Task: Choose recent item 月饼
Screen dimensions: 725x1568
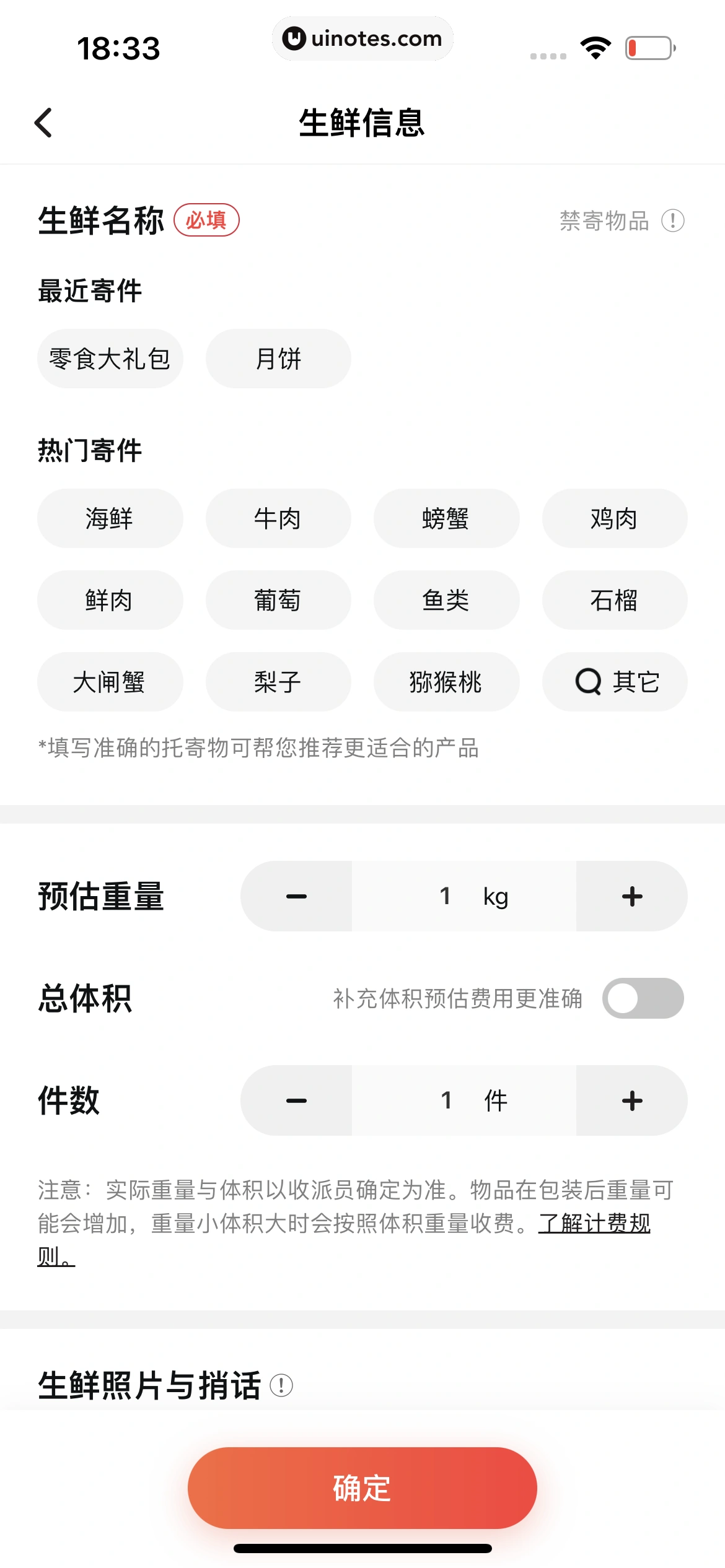Action: pyautogui.click(x=278, y=359)
